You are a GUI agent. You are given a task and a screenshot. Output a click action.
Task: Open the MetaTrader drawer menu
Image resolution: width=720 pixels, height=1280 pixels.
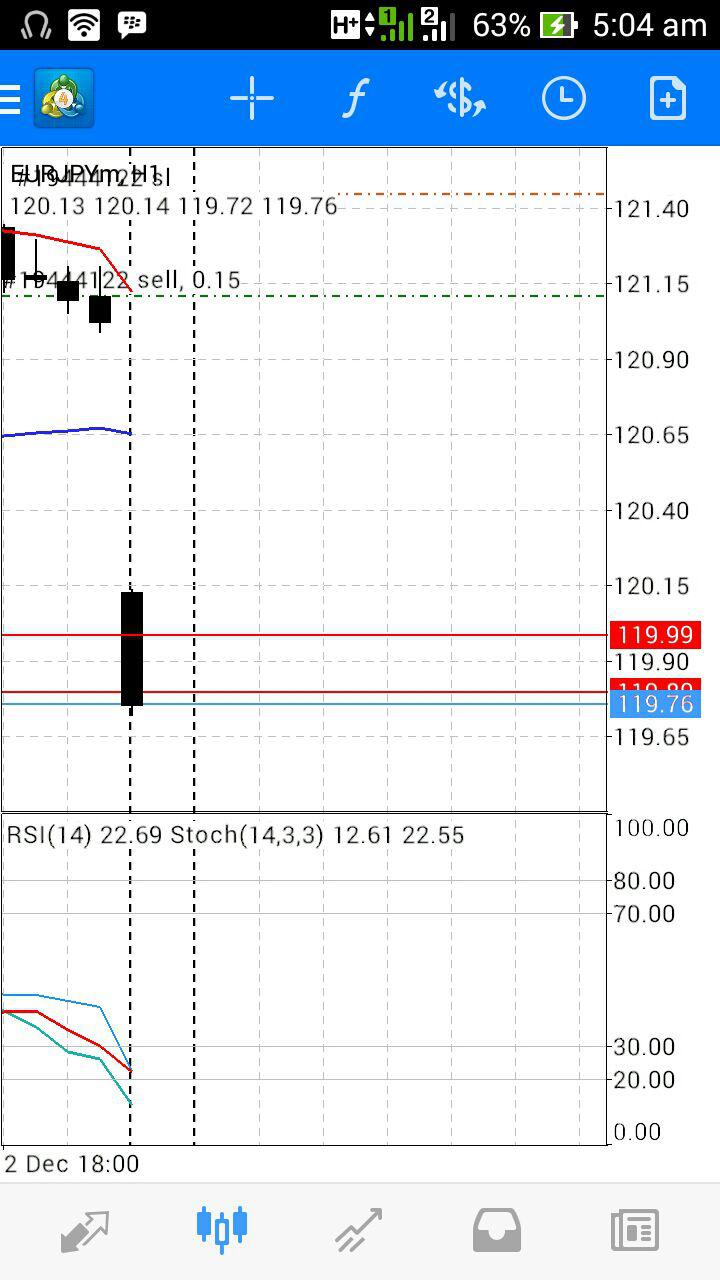click(x=48, y=98)
